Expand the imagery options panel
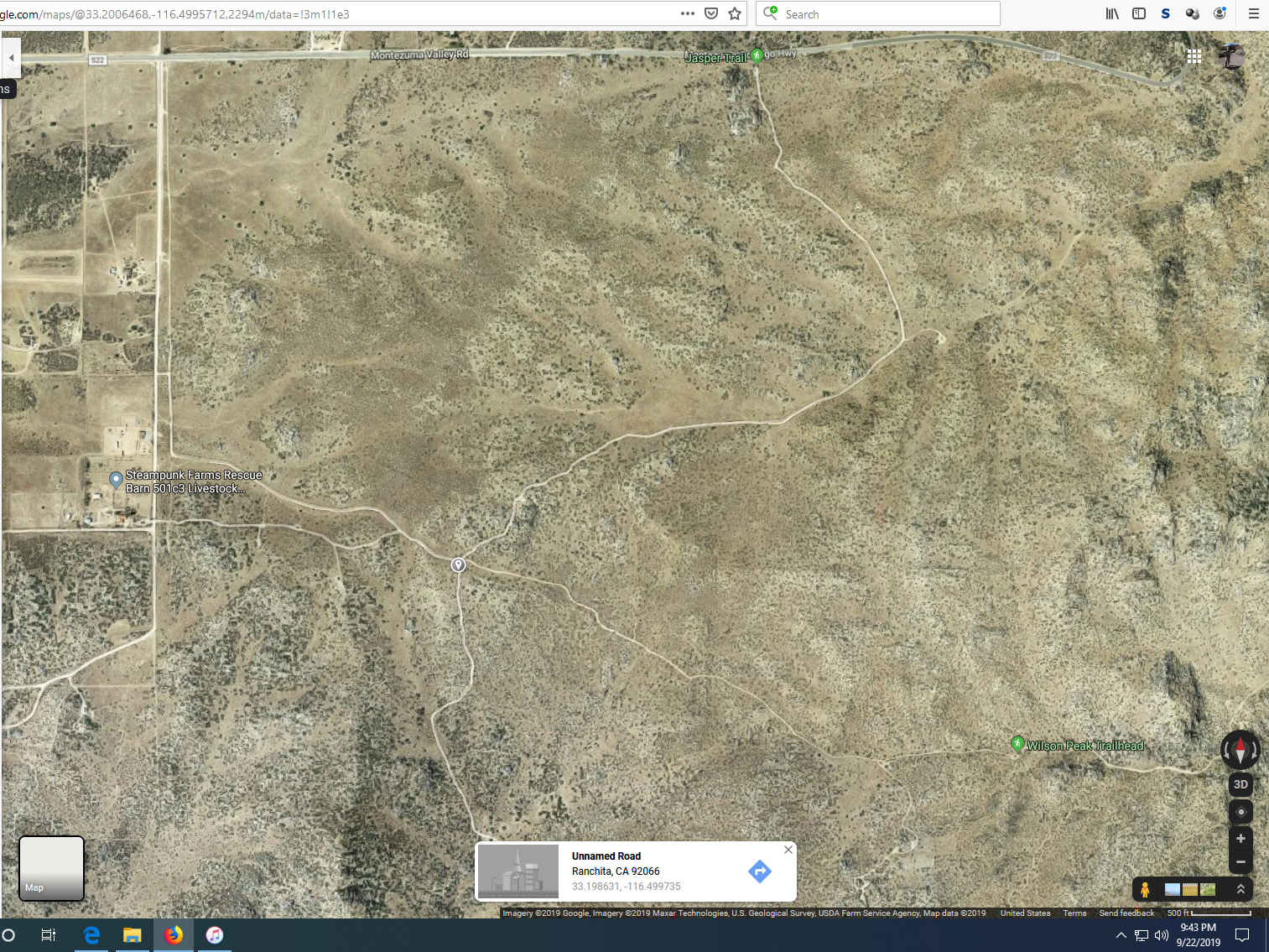The width and height of the screenshot is (1269, 952). click(x=1240, y=889)
